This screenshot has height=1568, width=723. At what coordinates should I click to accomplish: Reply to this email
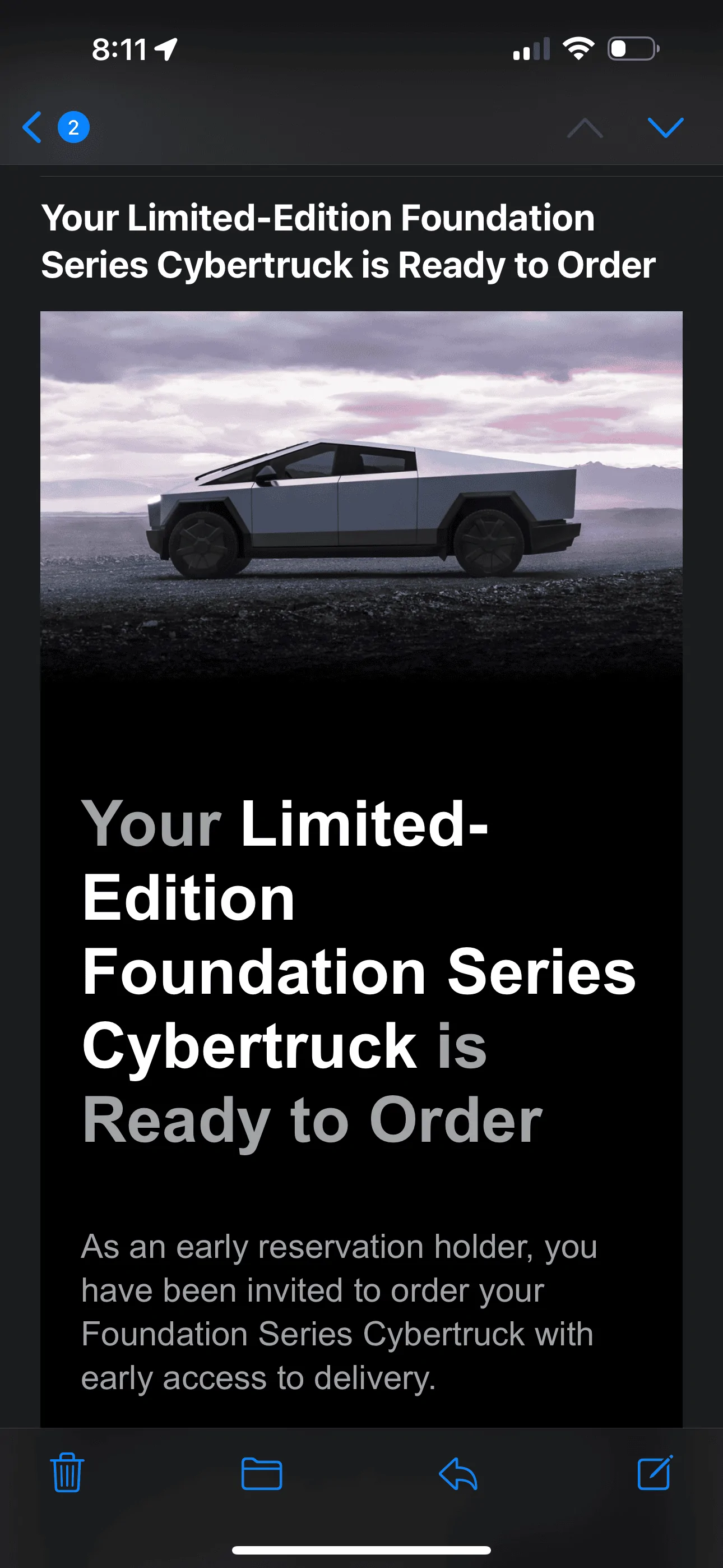(458, 1474)
